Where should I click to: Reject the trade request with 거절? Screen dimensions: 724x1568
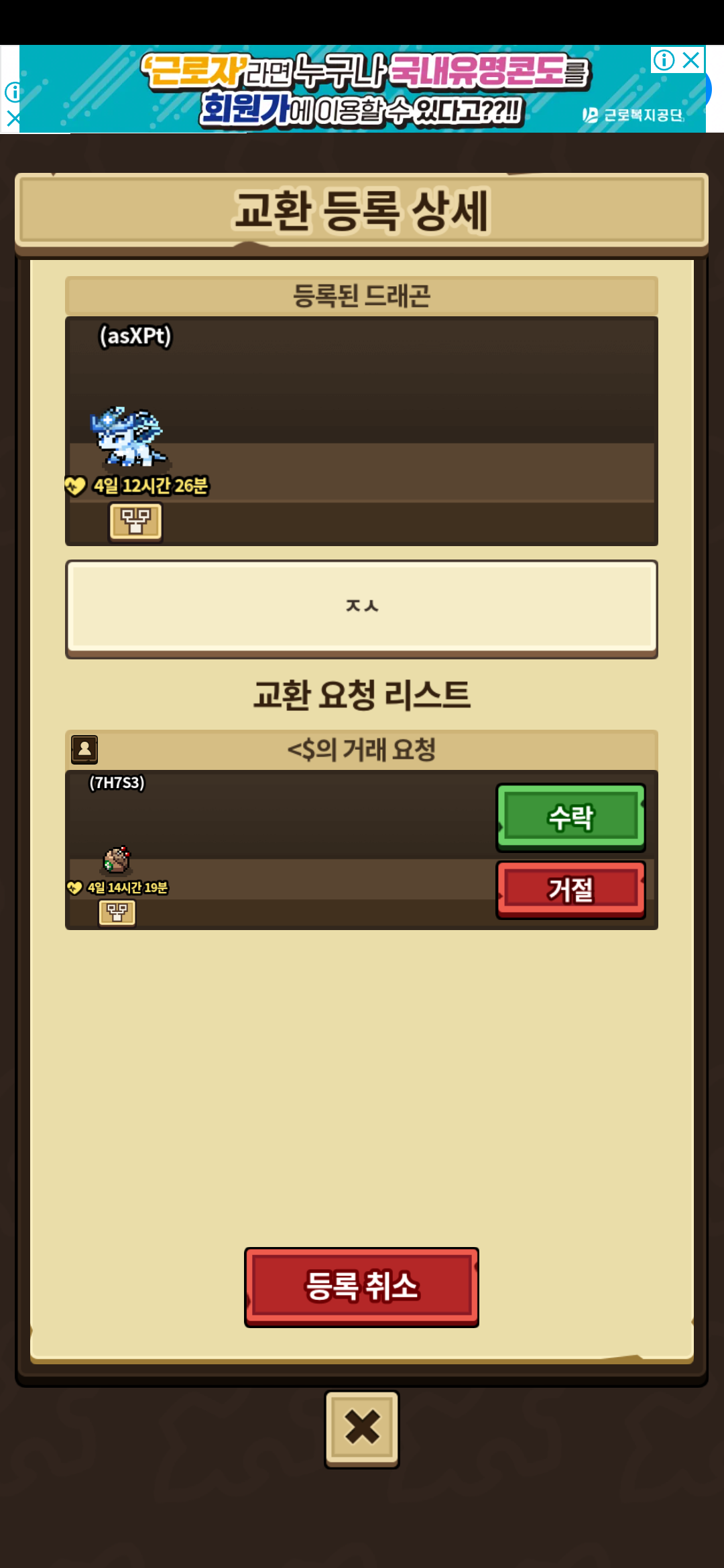(570, 889)
